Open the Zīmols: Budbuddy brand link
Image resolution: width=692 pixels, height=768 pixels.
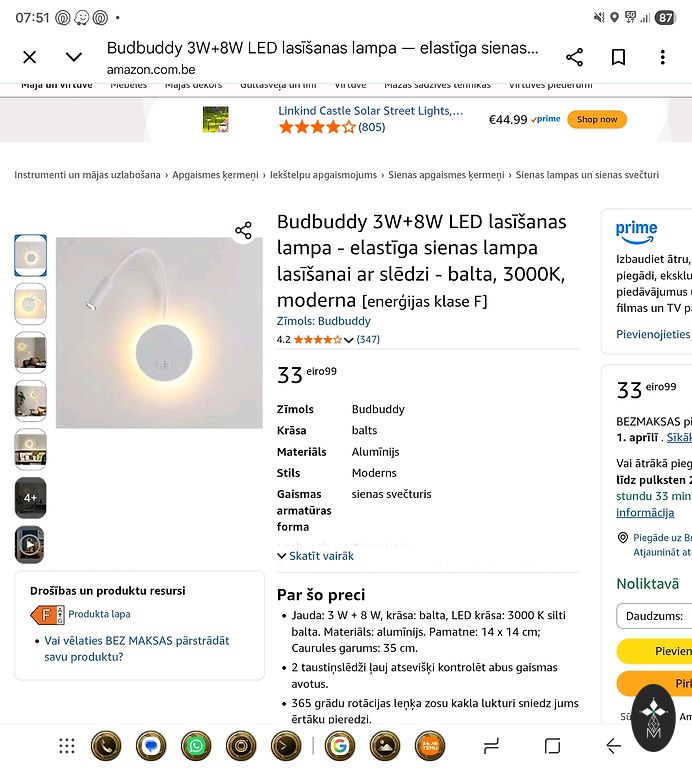point(323,321)
